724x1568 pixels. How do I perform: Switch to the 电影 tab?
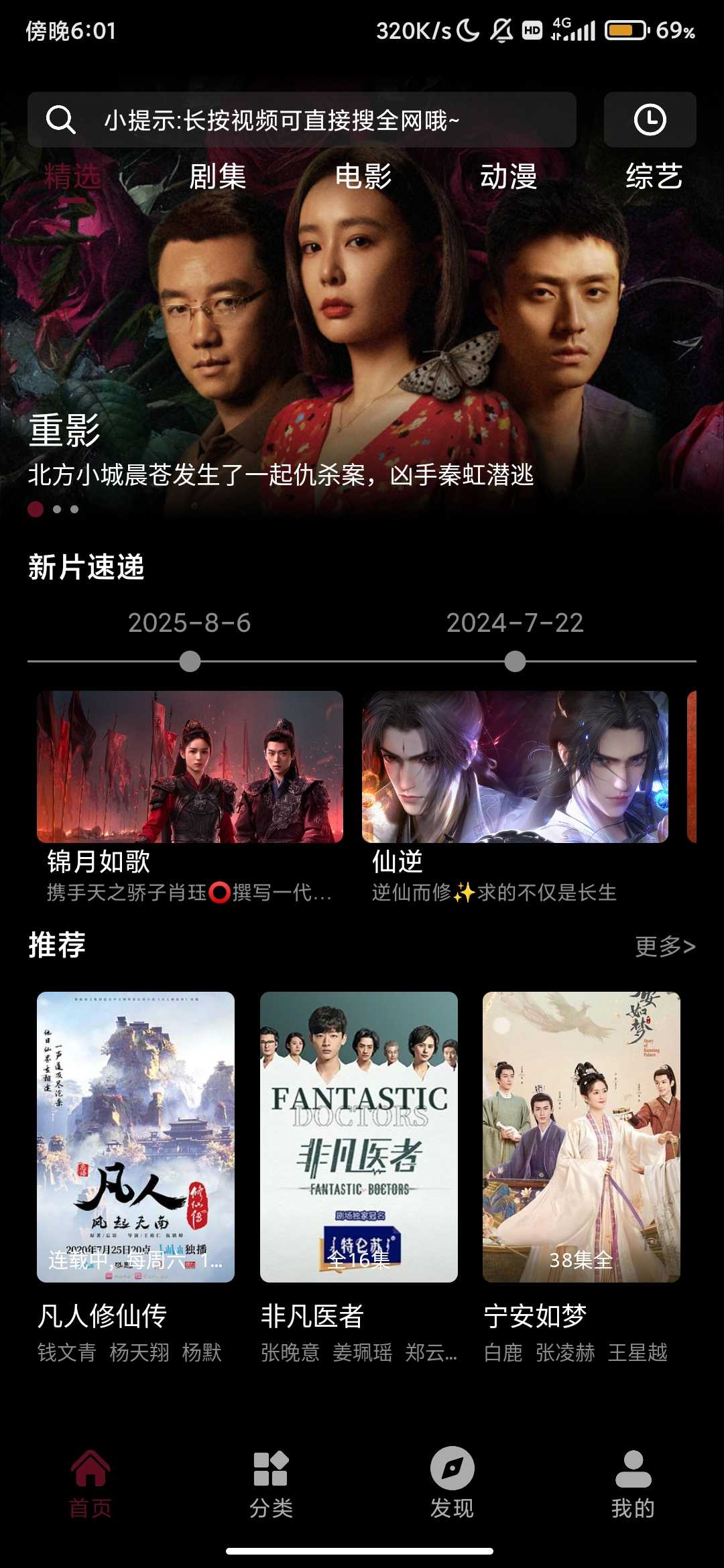pyautogui.click(x=363, y=177)
